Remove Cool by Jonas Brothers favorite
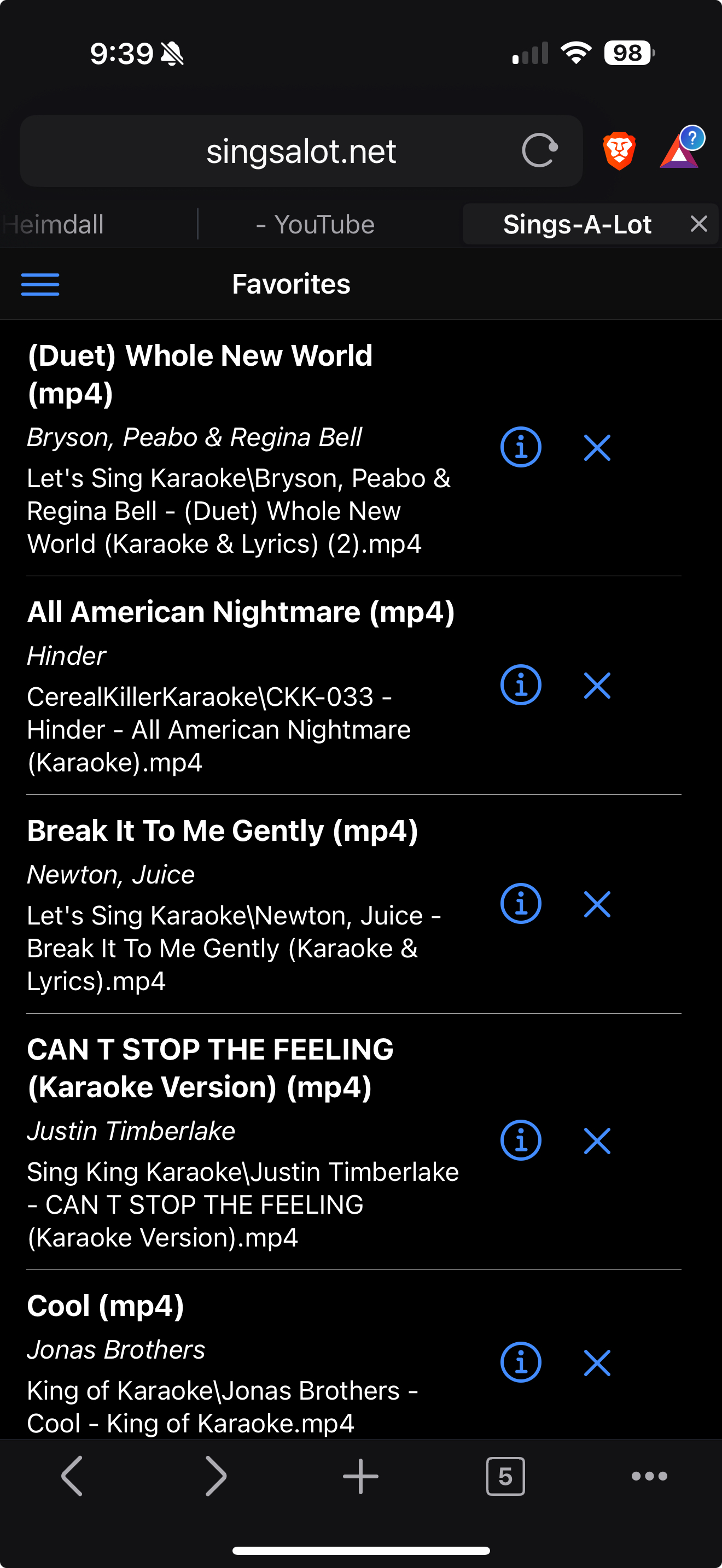Screen dimensions: 722x1568 coord(597,1363)
